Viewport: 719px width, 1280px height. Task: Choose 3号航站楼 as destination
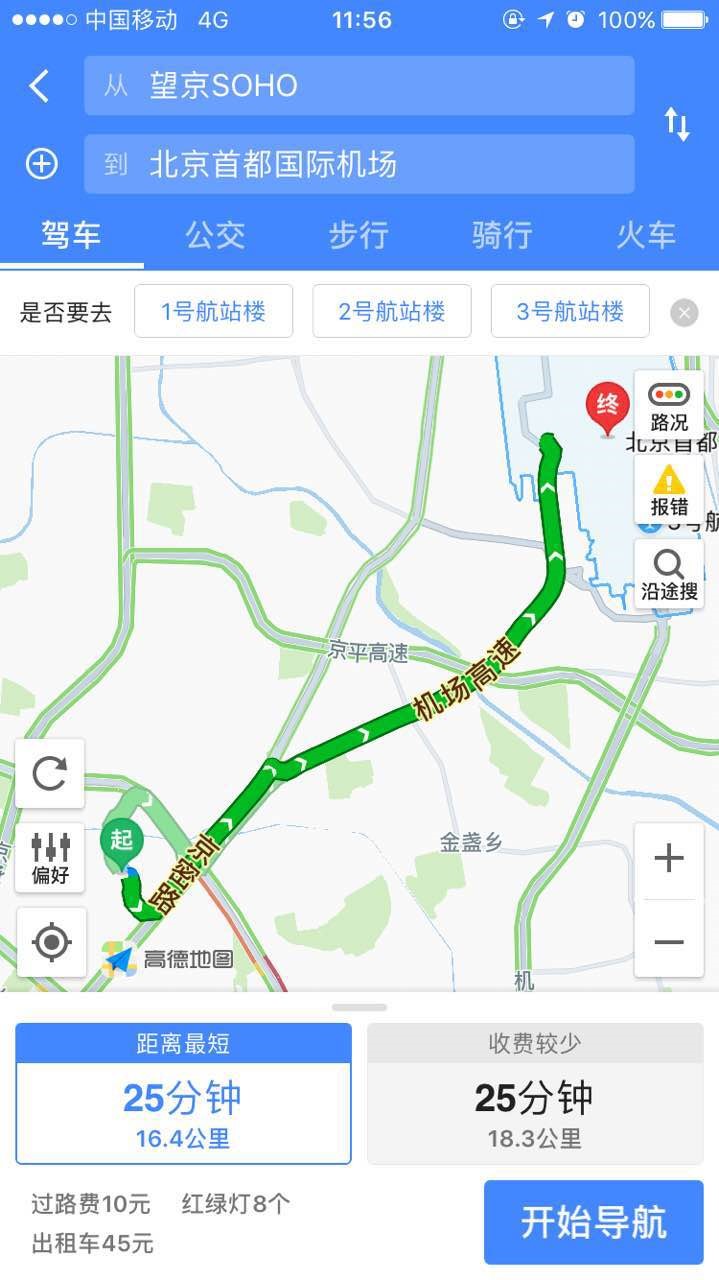click(570, 312)
